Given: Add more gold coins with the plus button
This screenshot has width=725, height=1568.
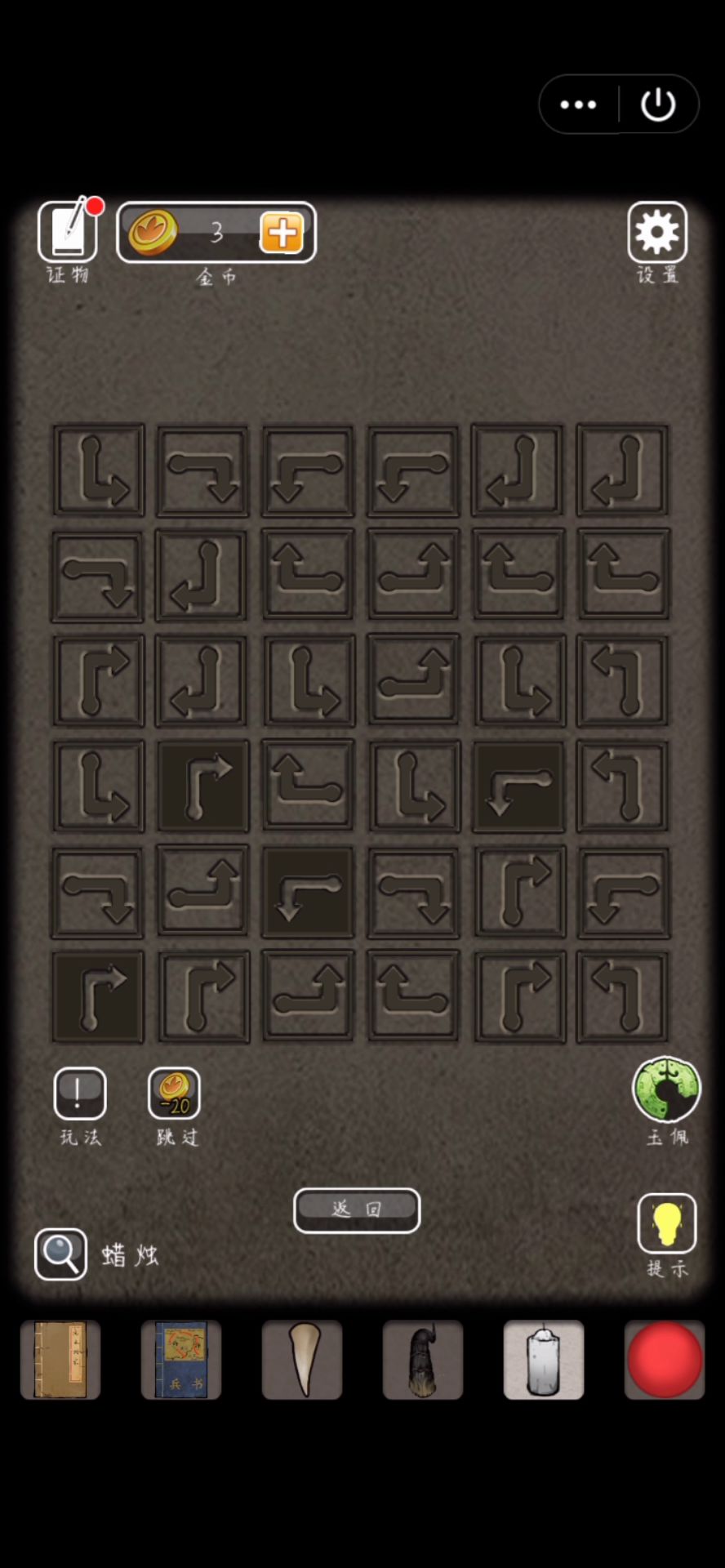Looking at the screenshot, I should pos(282,233).
